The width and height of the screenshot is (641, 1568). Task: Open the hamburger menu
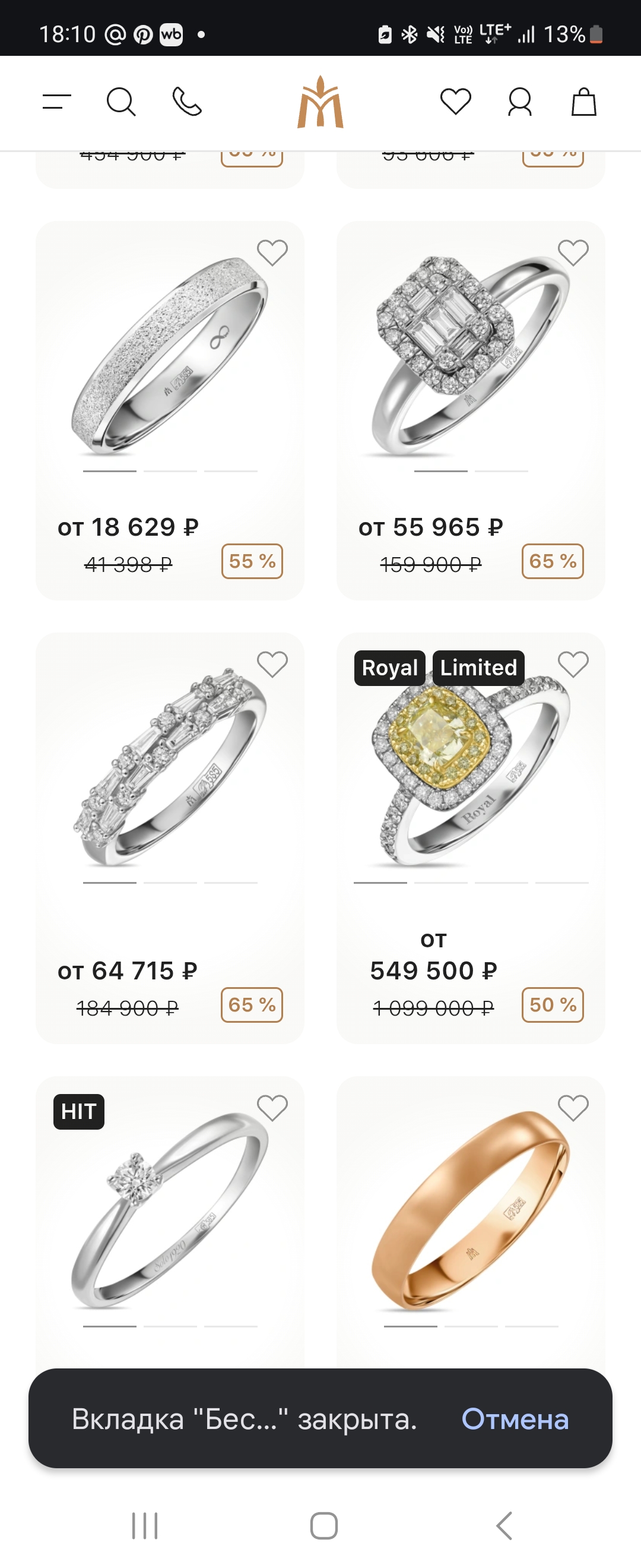pyautogui.click(x=56, y=102)
